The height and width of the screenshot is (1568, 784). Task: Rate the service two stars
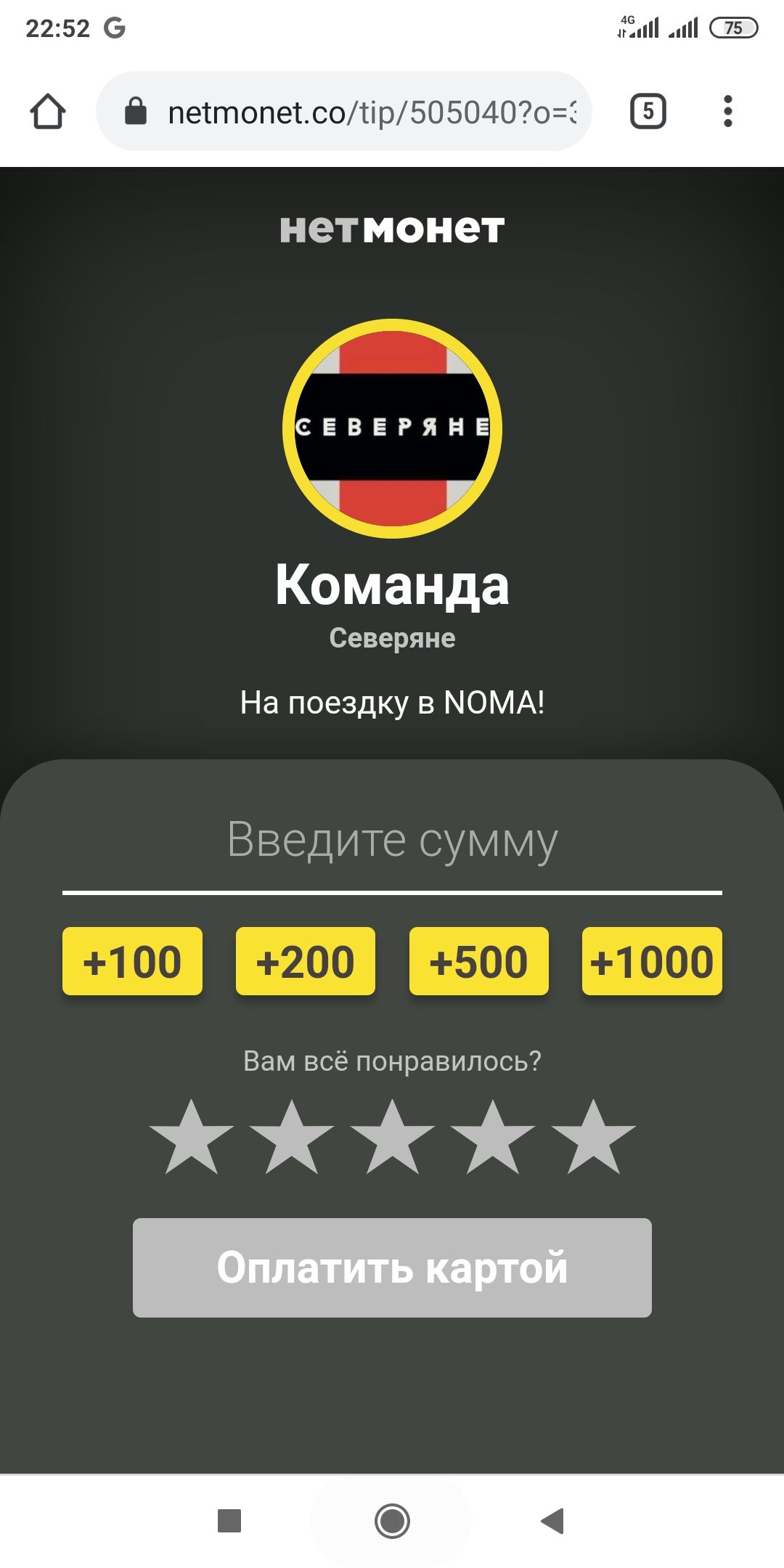point(292,1138)
